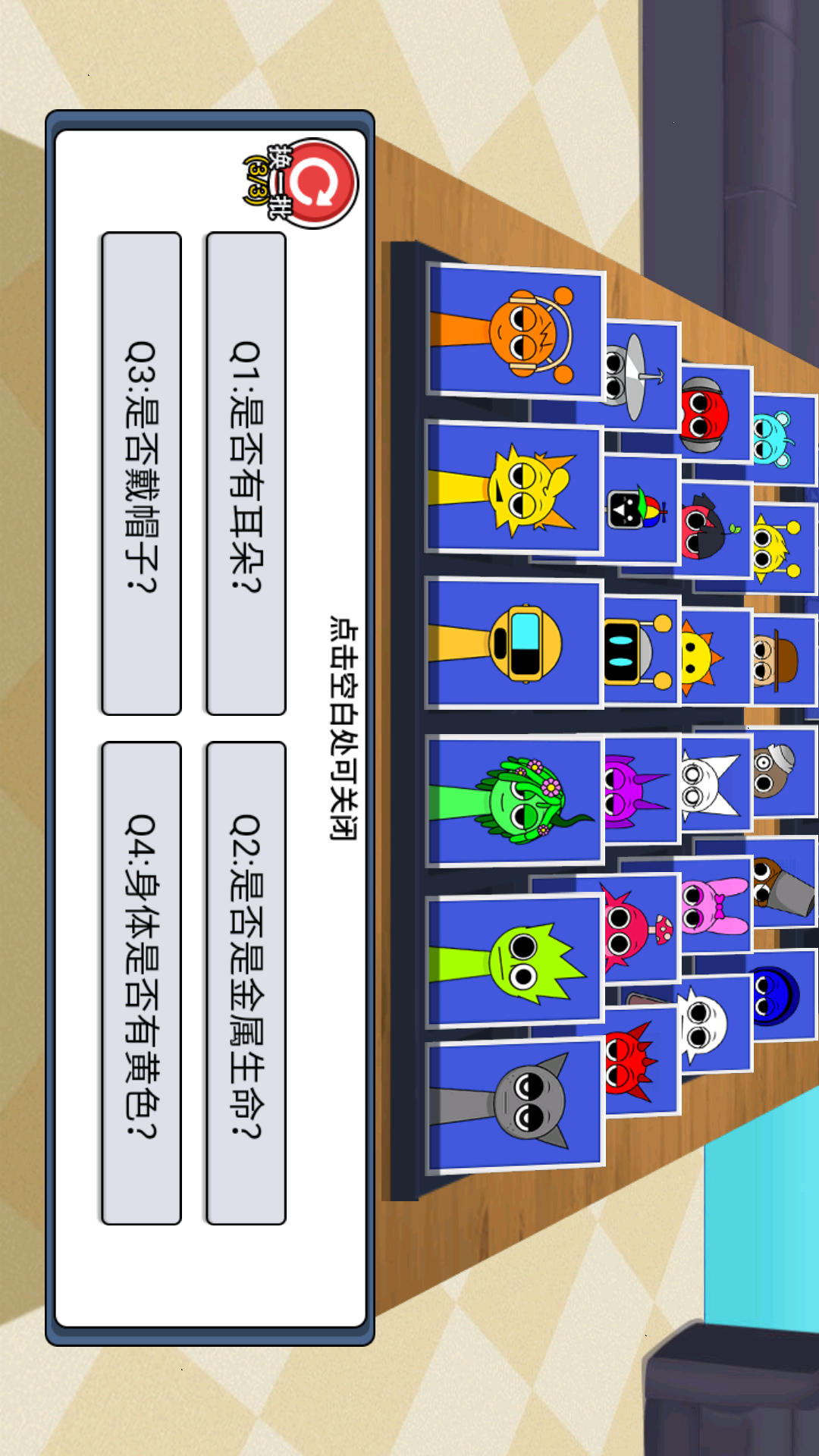
Task: Ask Q2: 是否是金属生命?
Action: tap(246, 982)
